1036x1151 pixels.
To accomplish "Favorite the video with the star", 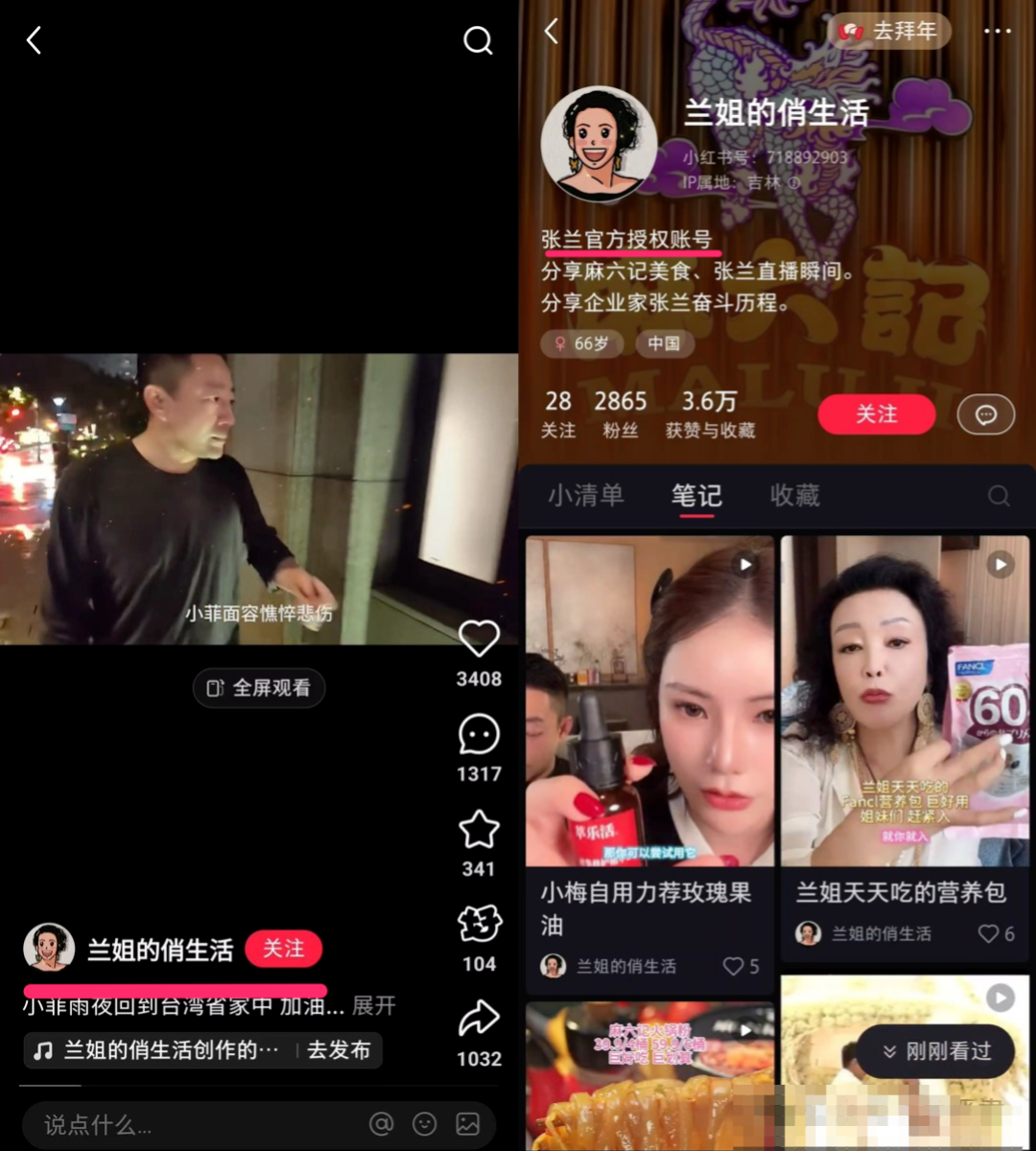I will 478,831.
